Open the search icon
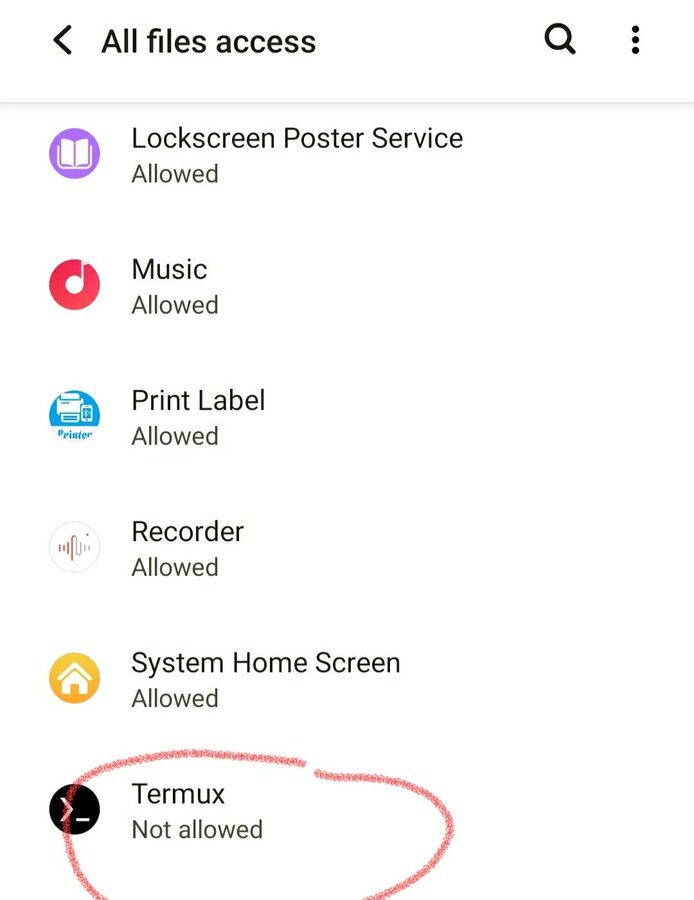Viewport: 694px width, 900px height. [x=559, y=40]
